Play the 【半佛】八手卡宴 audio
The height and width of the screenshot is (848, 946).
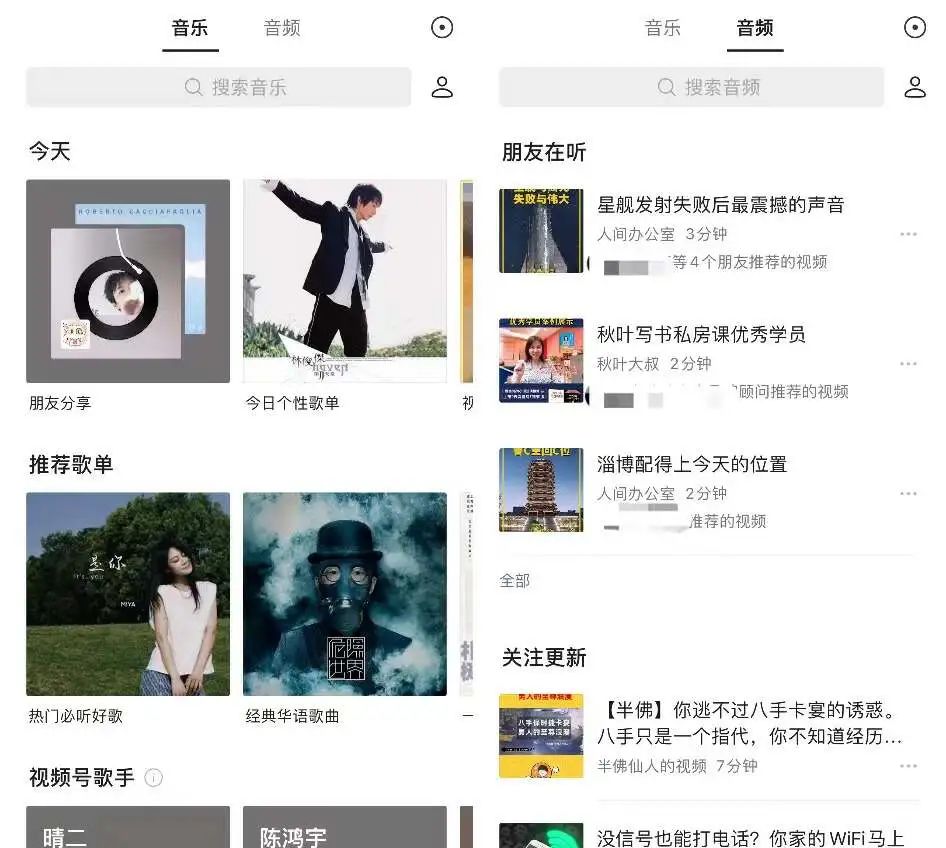[748, 724]
